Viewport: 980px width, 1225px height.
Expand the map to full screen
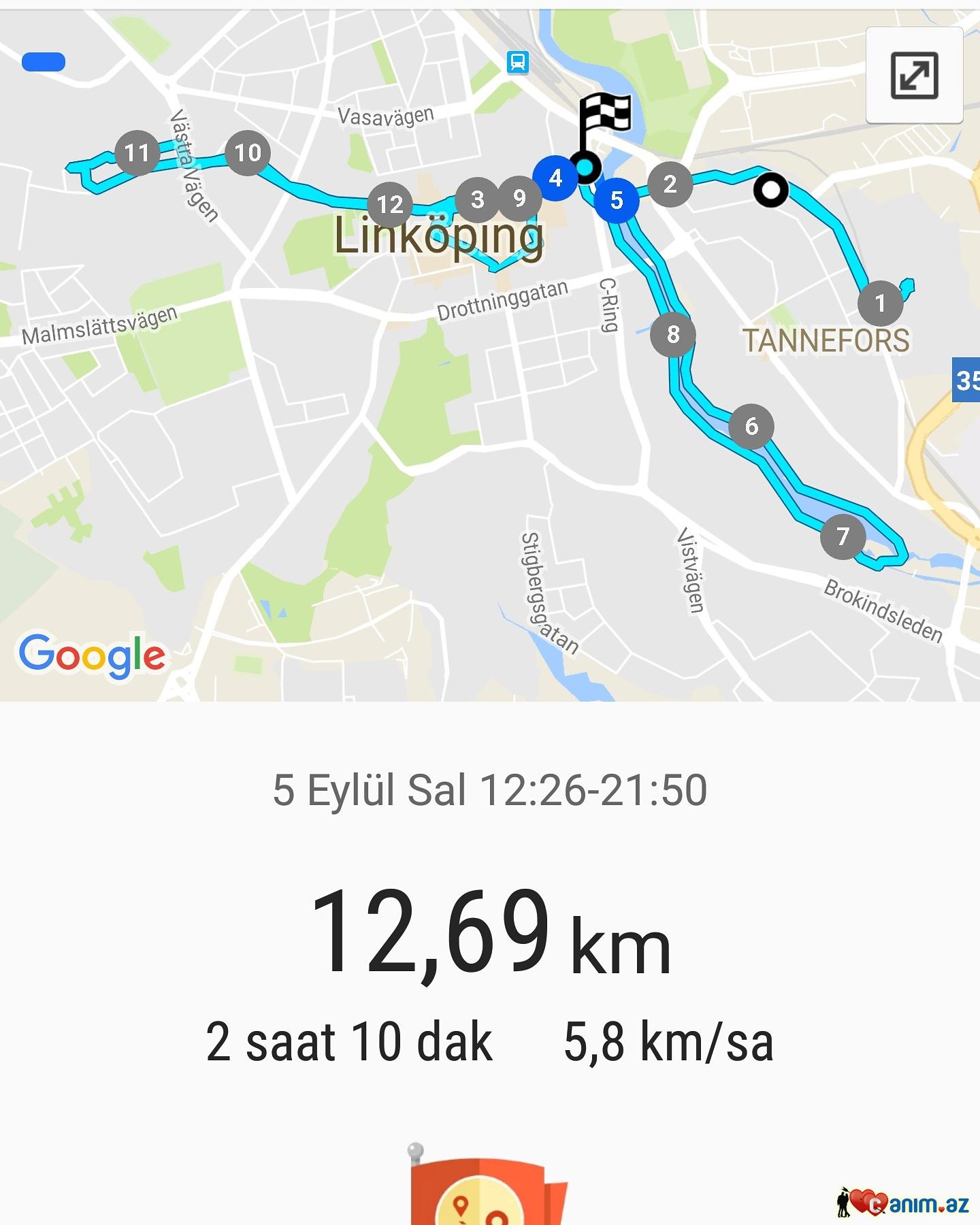[914, 76]
